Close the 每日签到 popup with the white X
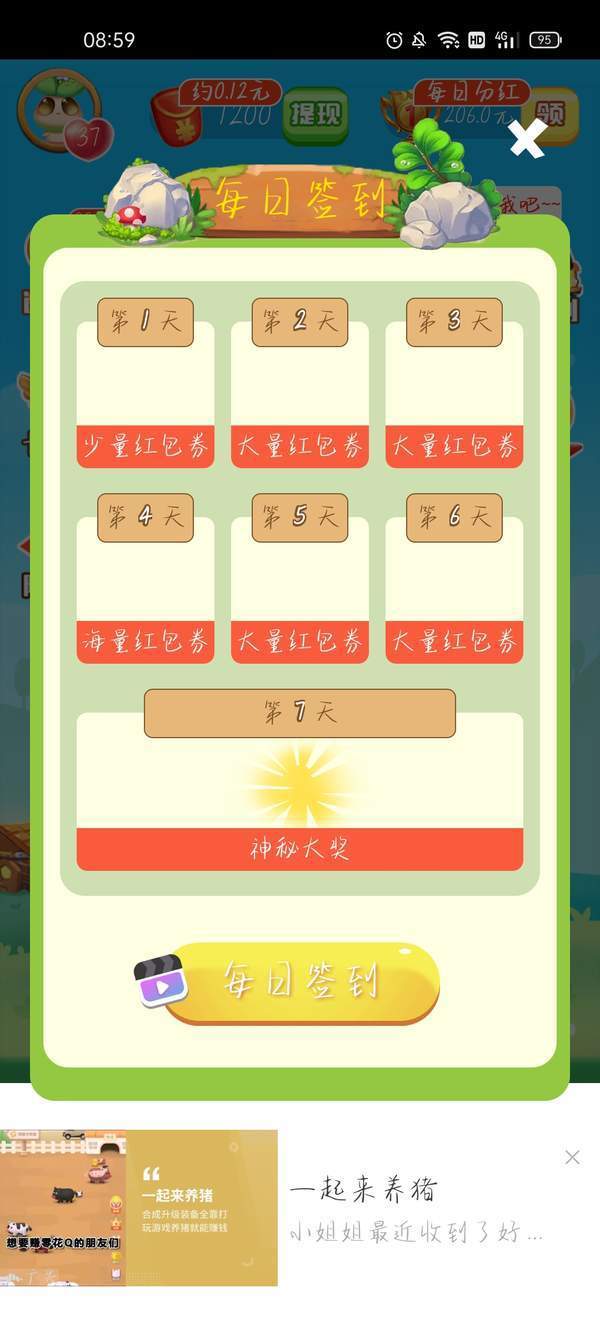This screenshot has height=1333, width=600. click(527, 139)
